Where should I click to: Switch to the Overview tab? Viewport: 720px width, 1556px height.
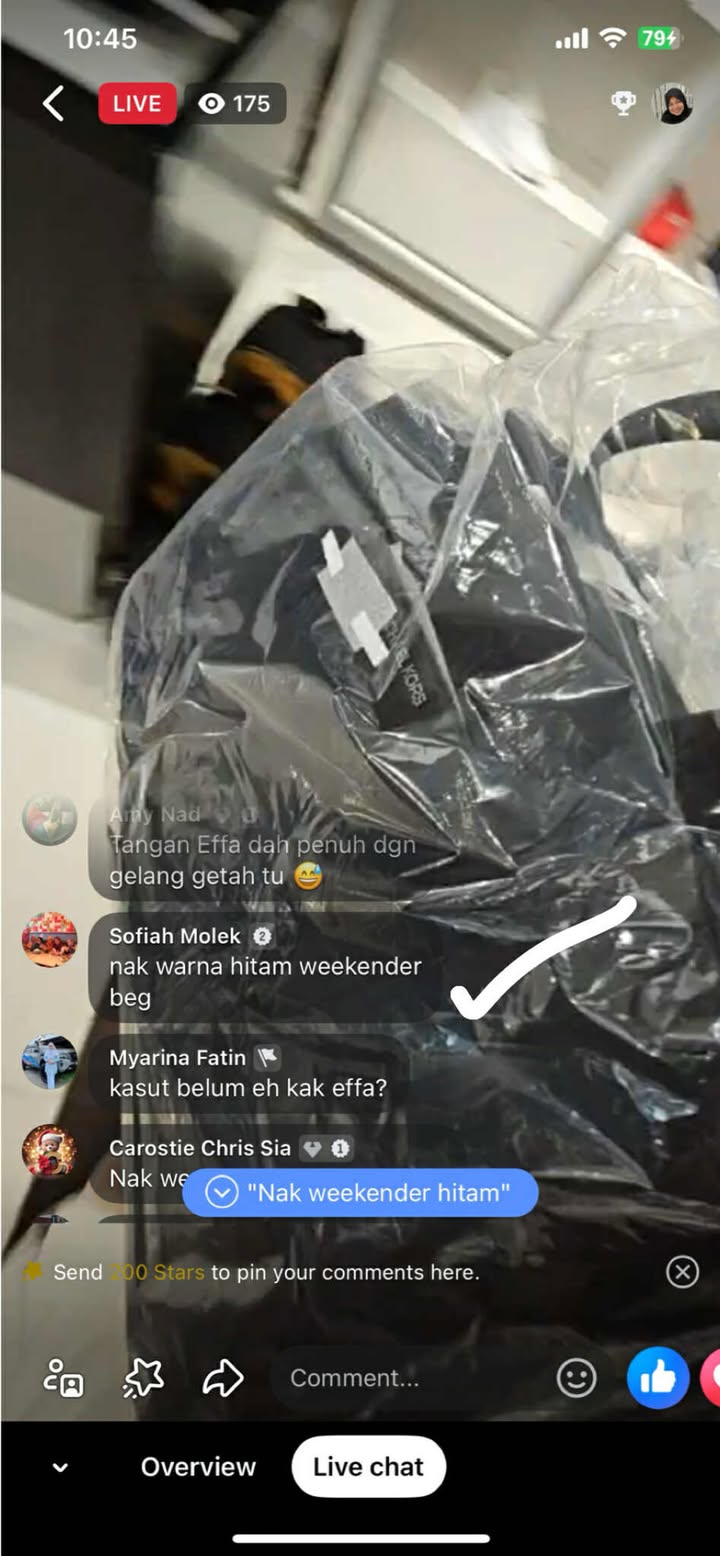(x=198, y=1467)
